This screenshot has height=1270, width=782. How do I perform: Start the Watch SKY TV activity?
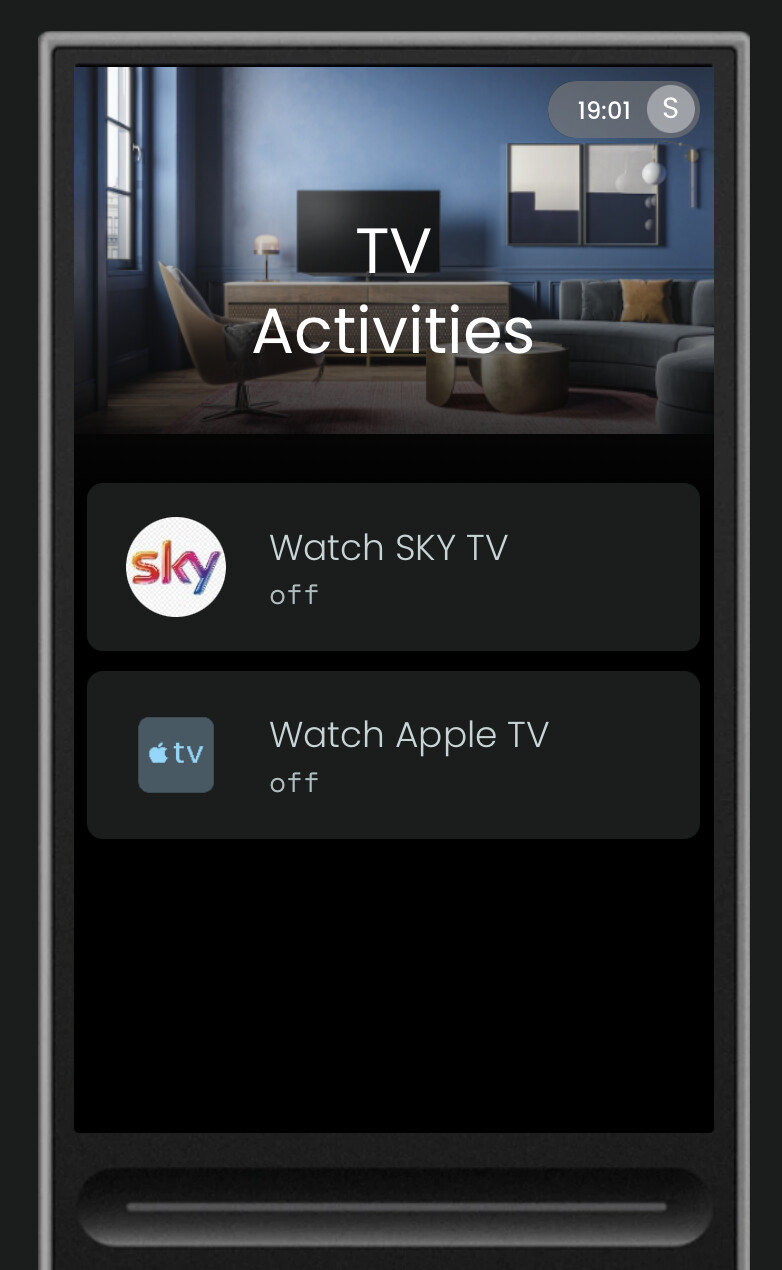pyautogui.click(x=392, y=567)
